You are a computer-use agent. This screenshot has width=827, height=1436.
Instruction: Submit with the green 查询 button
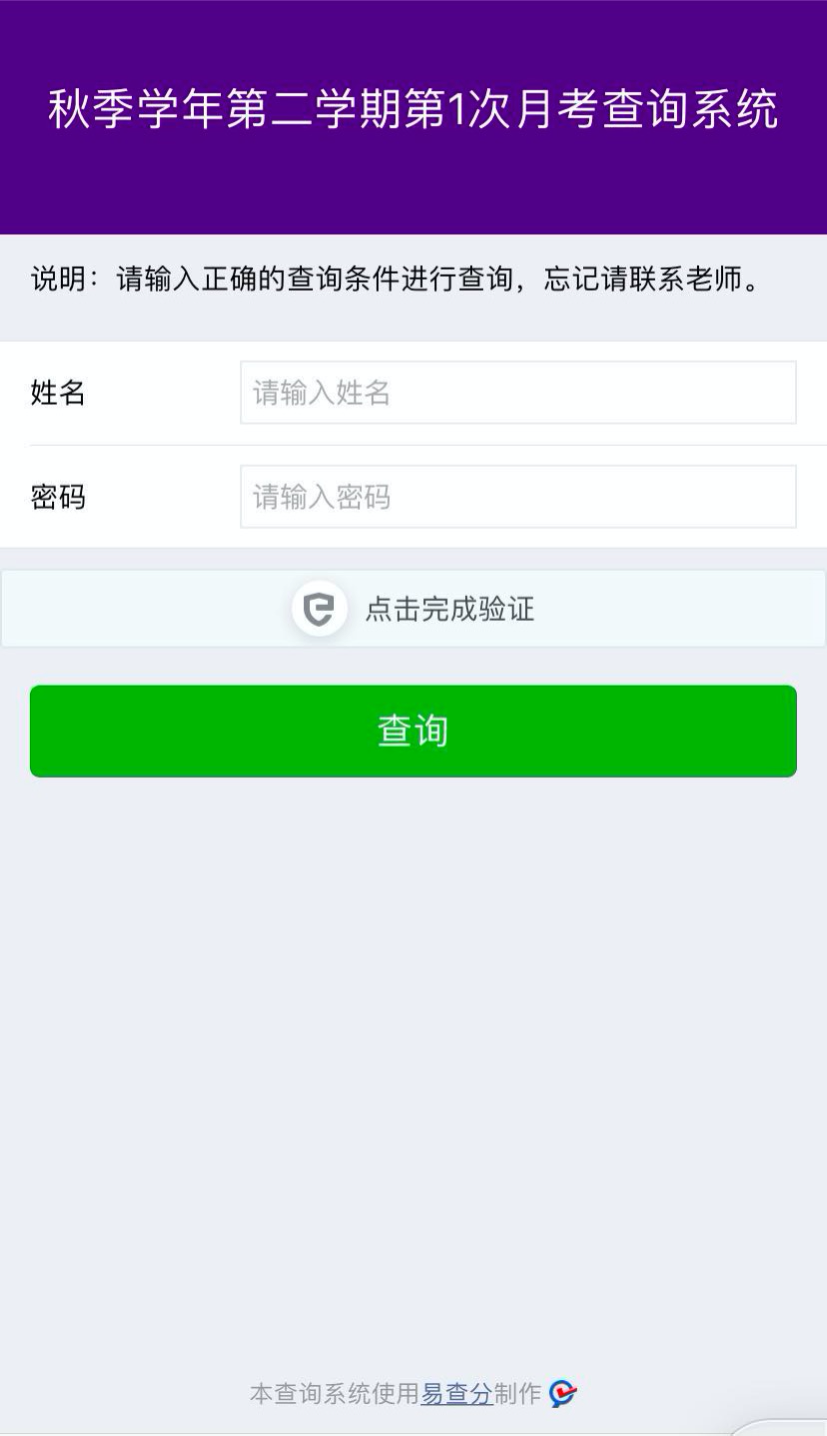[413, 731]
